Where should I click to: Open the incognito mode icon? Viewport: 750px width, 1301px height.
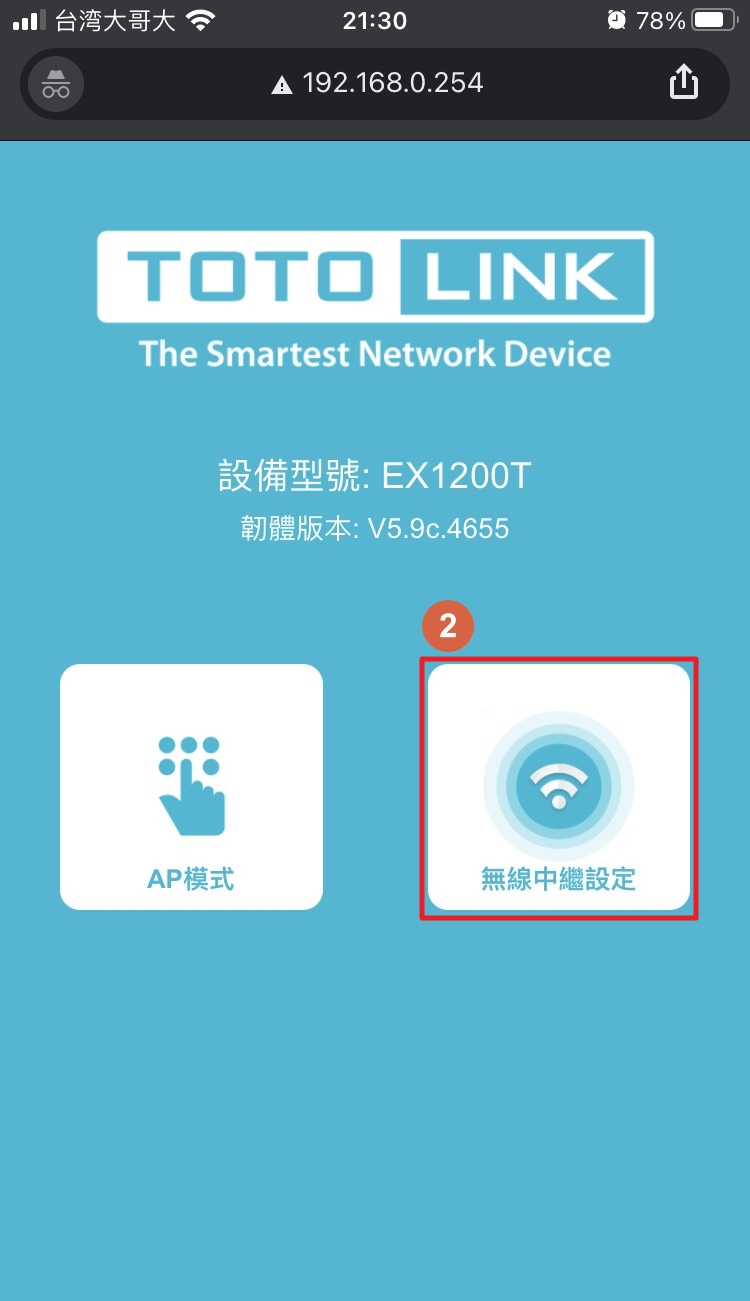coord(56,84)
